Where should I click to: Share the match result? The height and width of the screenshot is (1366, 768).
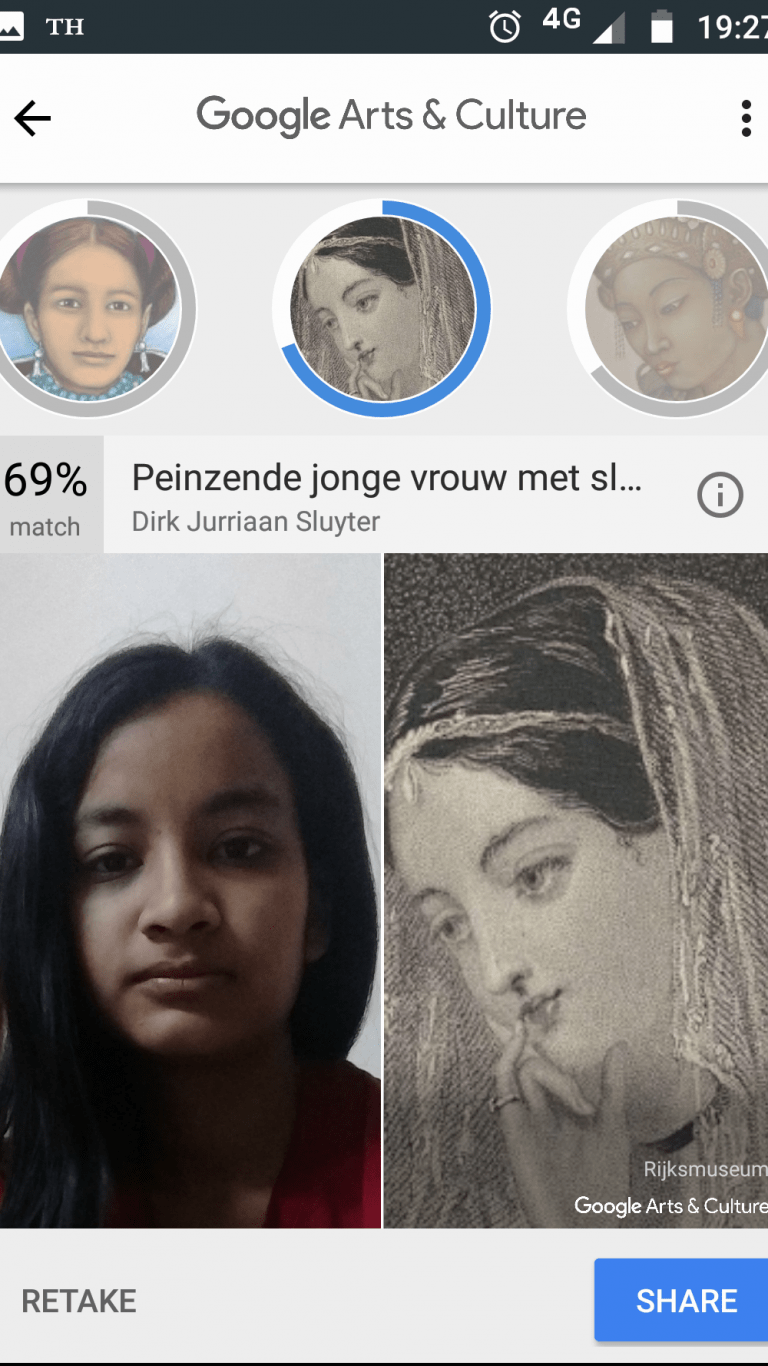pos(686,1300)
